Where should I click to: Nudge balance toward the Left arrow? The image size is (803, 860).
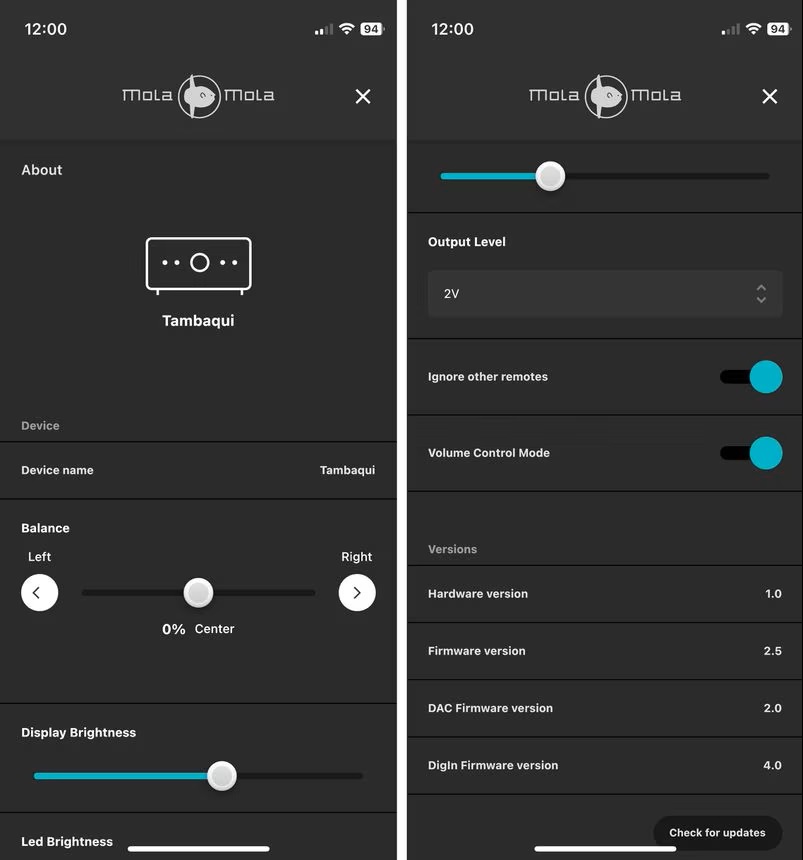coord(39,593)
